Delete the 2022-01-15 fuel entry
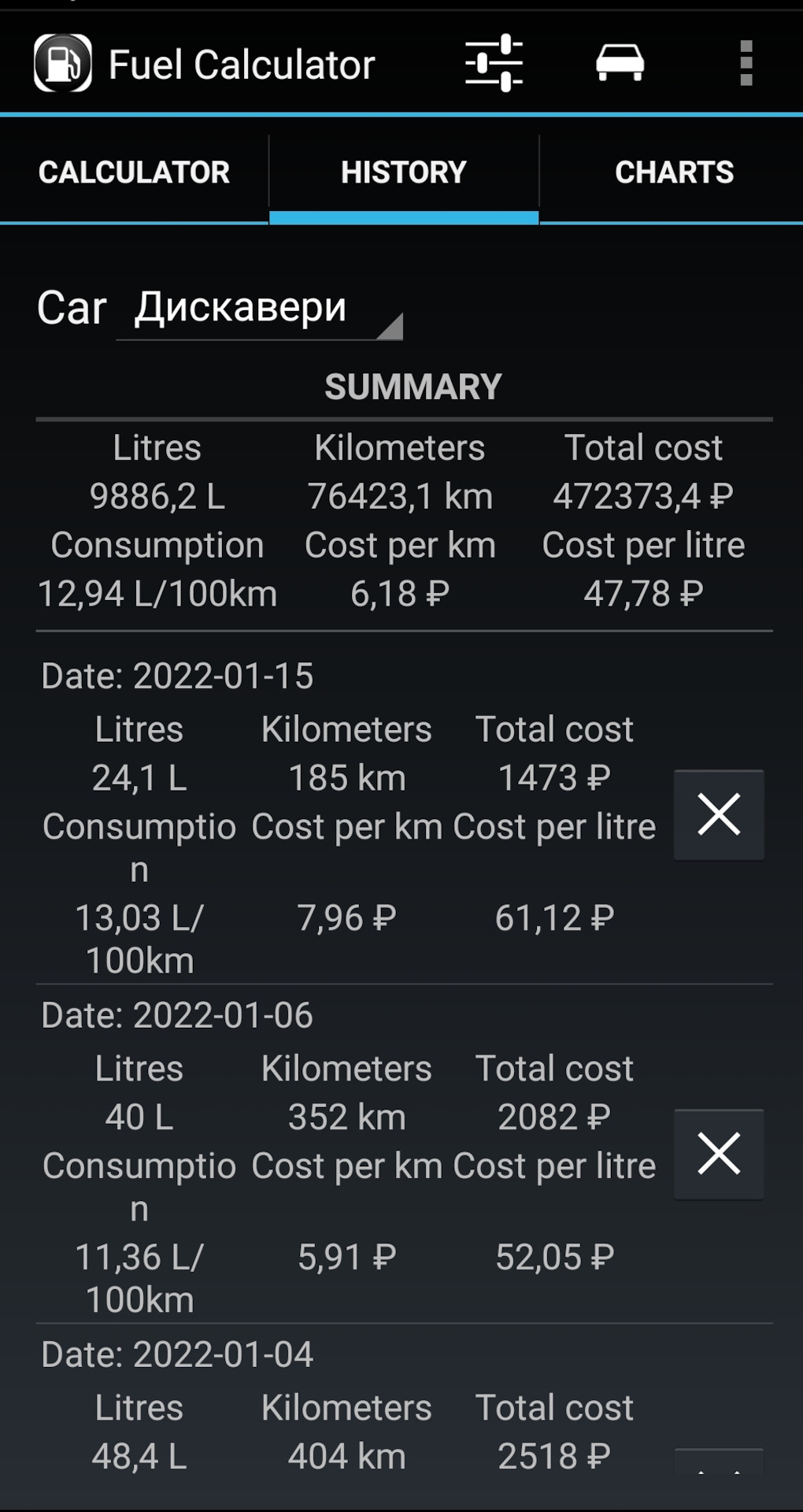The image size is (803, 1512). 719,814
